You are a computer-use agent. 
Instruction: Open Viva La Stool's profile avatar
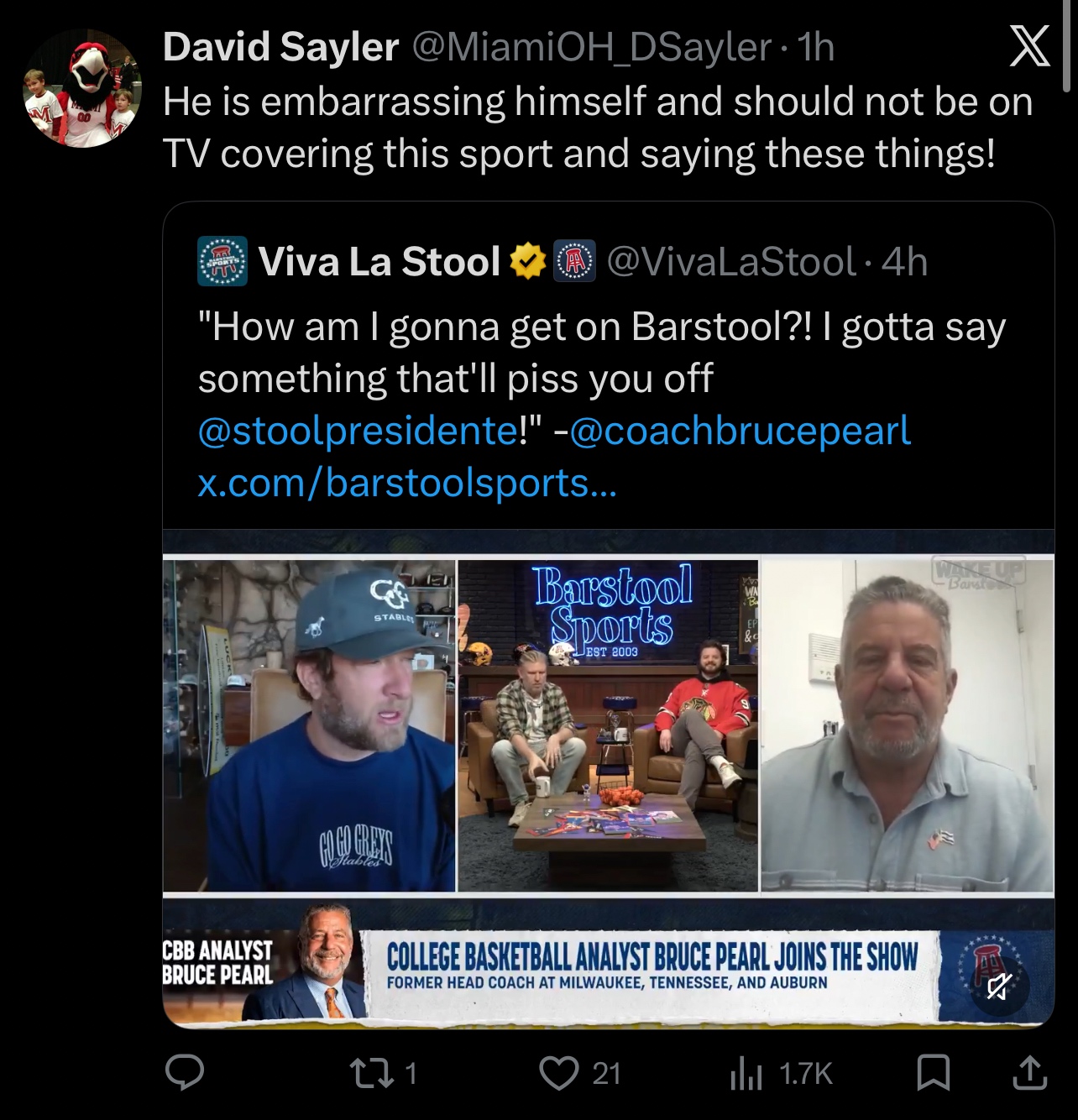[x=222, y=261]
